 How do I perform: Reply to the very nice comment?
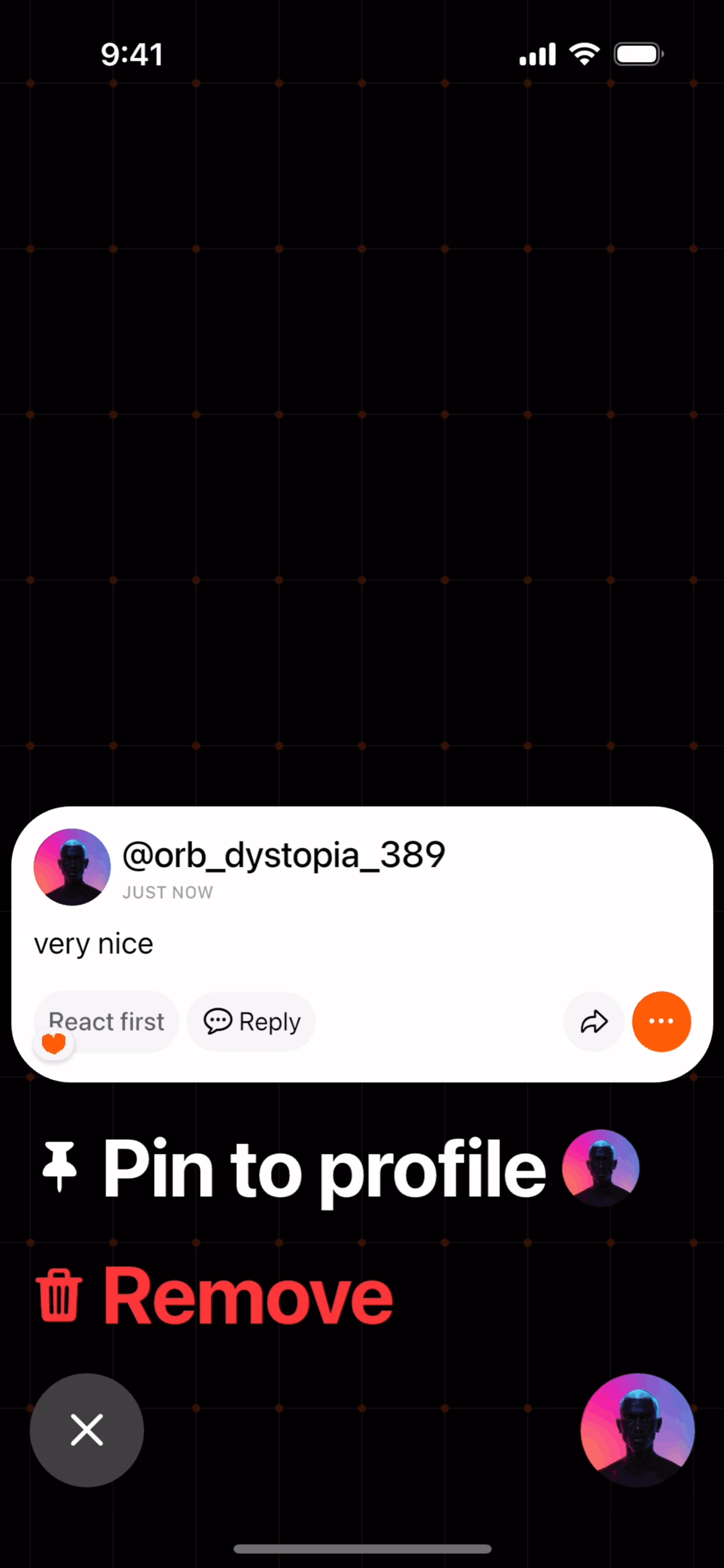click(x=252, y=1021)
